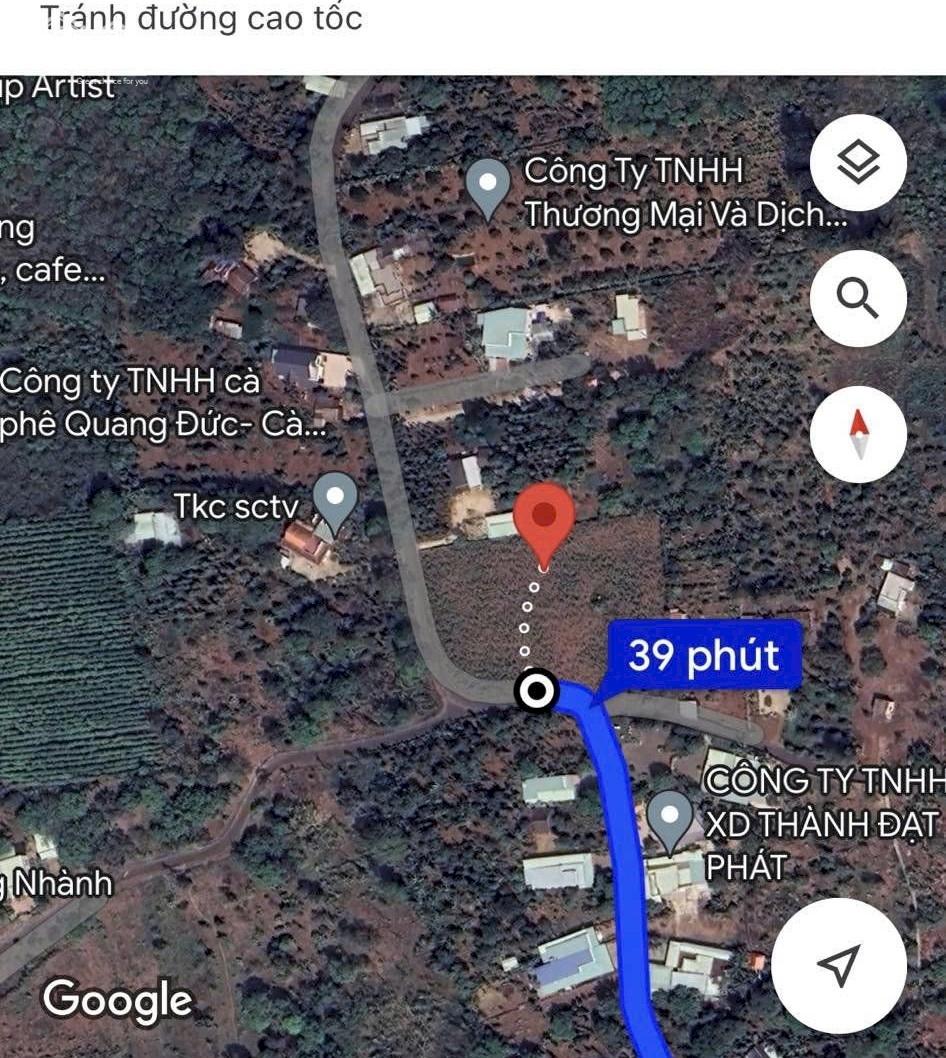Click the Search magnifier icon
This screenshot has height=1058, width=946.
pos(859,297)
